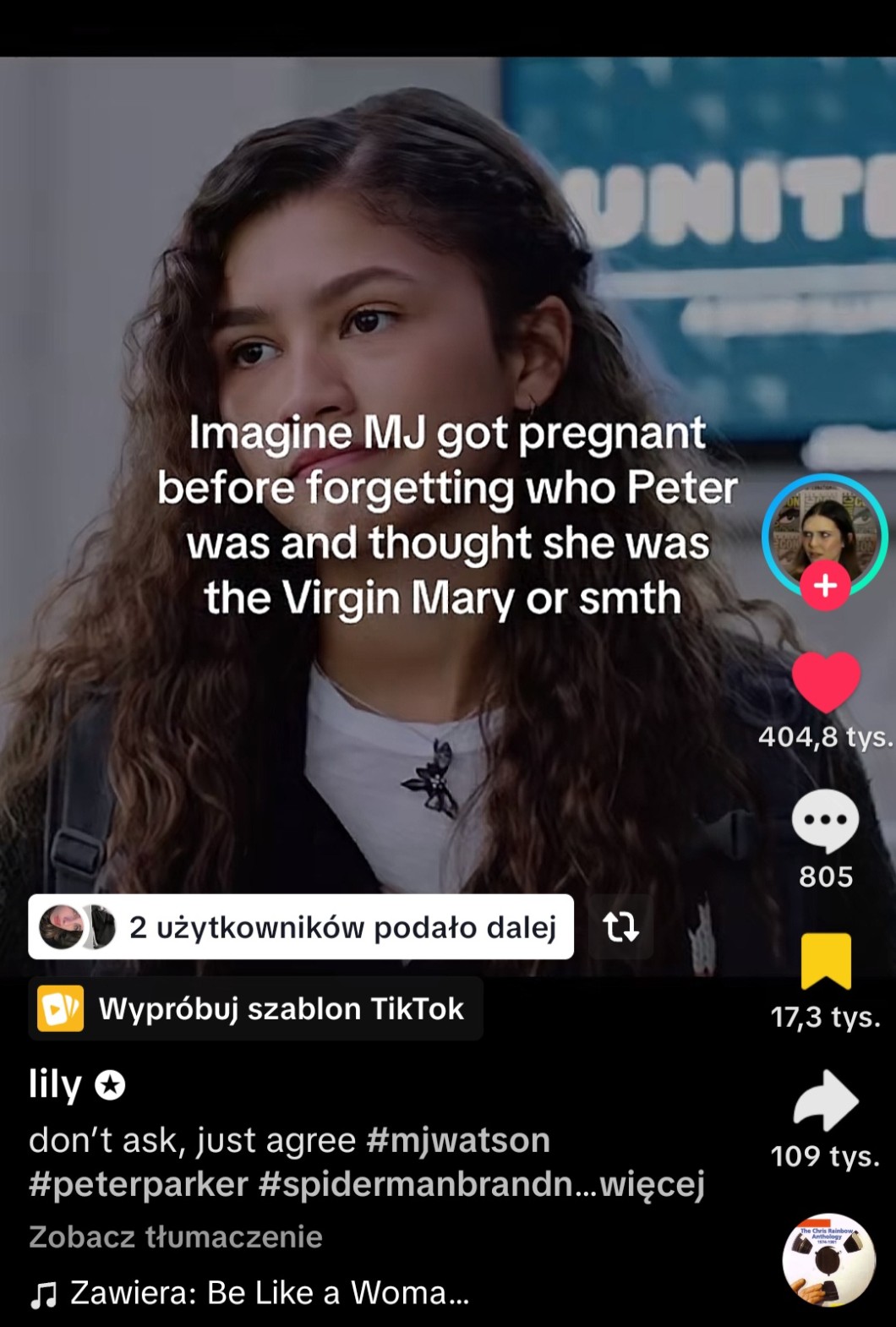Open the #peterparker hashtag

click(139, 1184)
